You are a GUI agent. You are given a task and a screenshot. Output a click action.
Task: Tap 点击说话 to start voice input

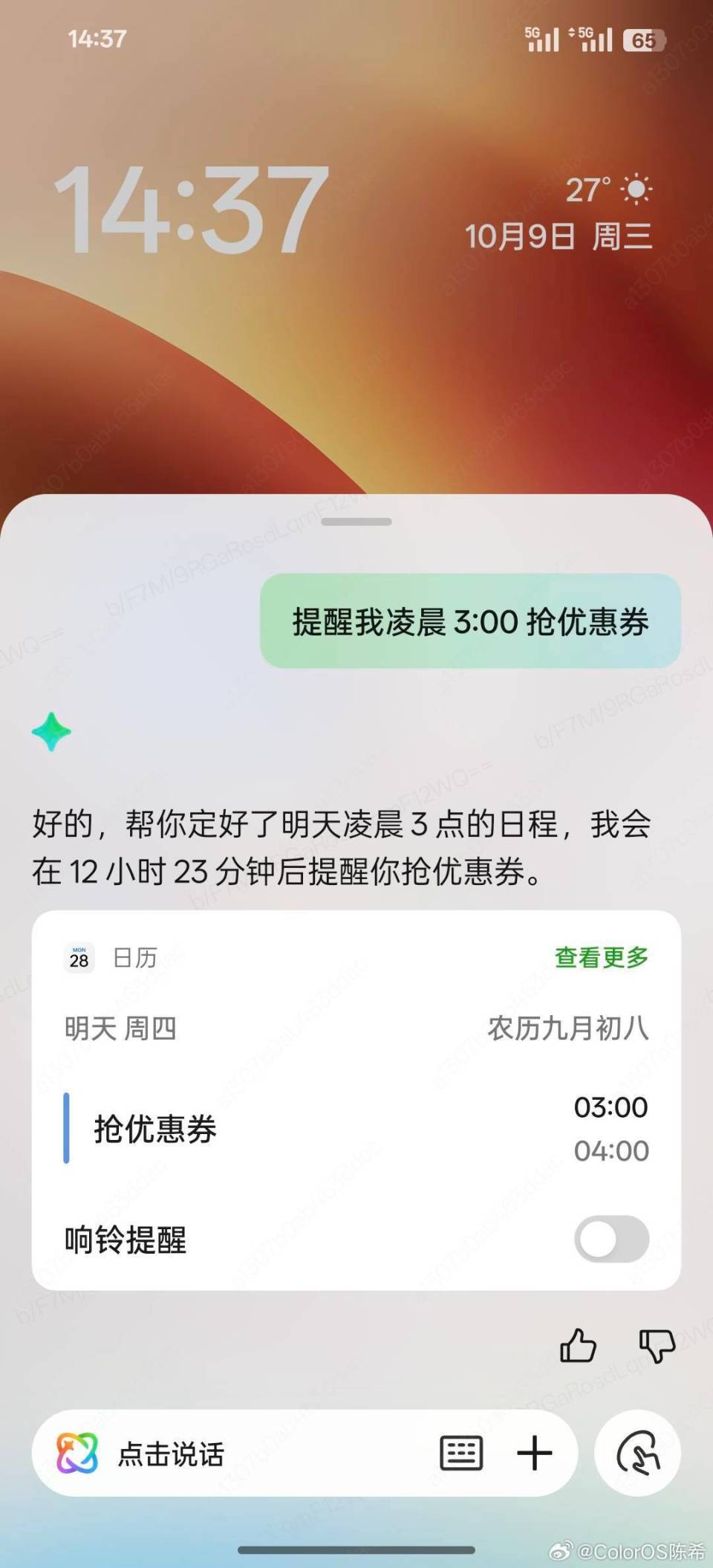click(x=171, y=1454)
